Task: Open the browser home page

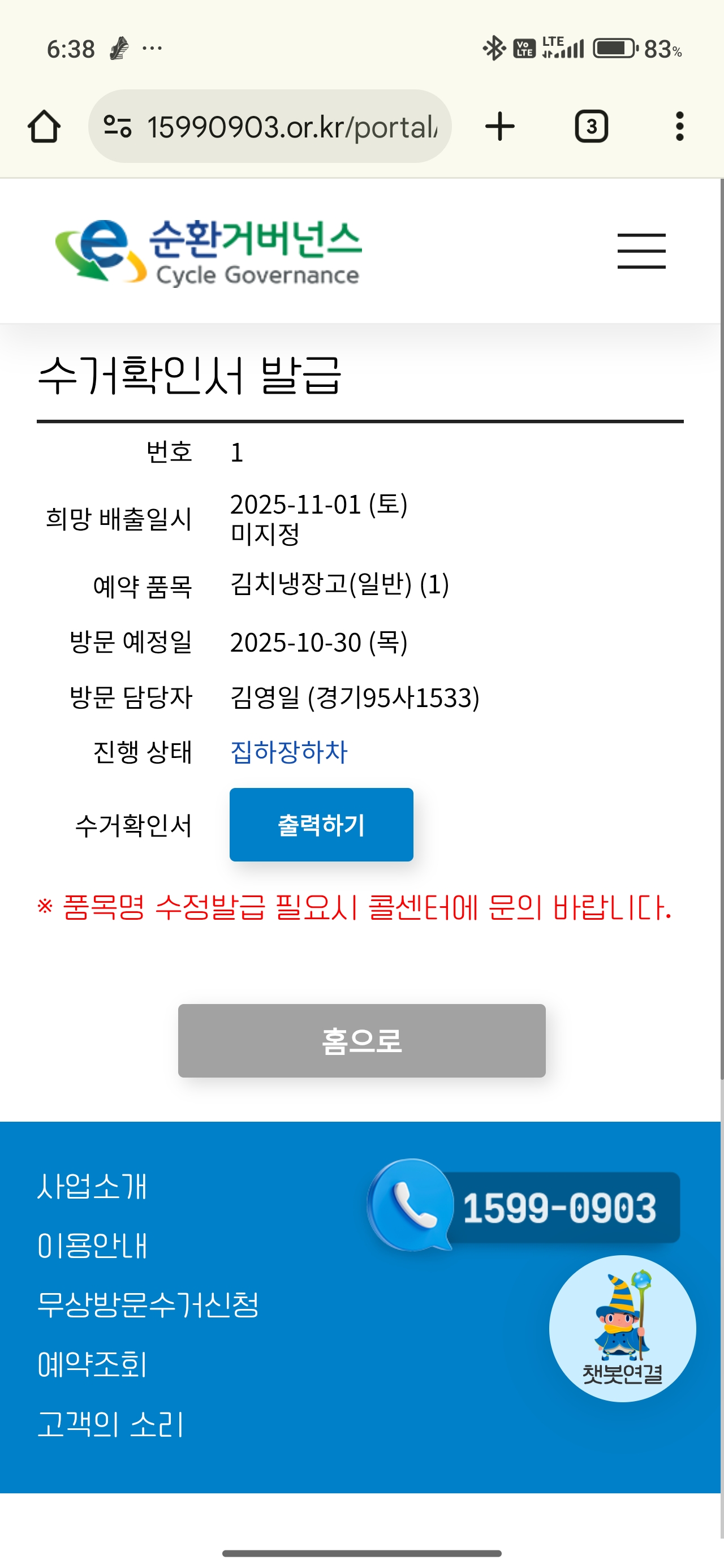Action: pyautogui.click(x=44, y=127)
